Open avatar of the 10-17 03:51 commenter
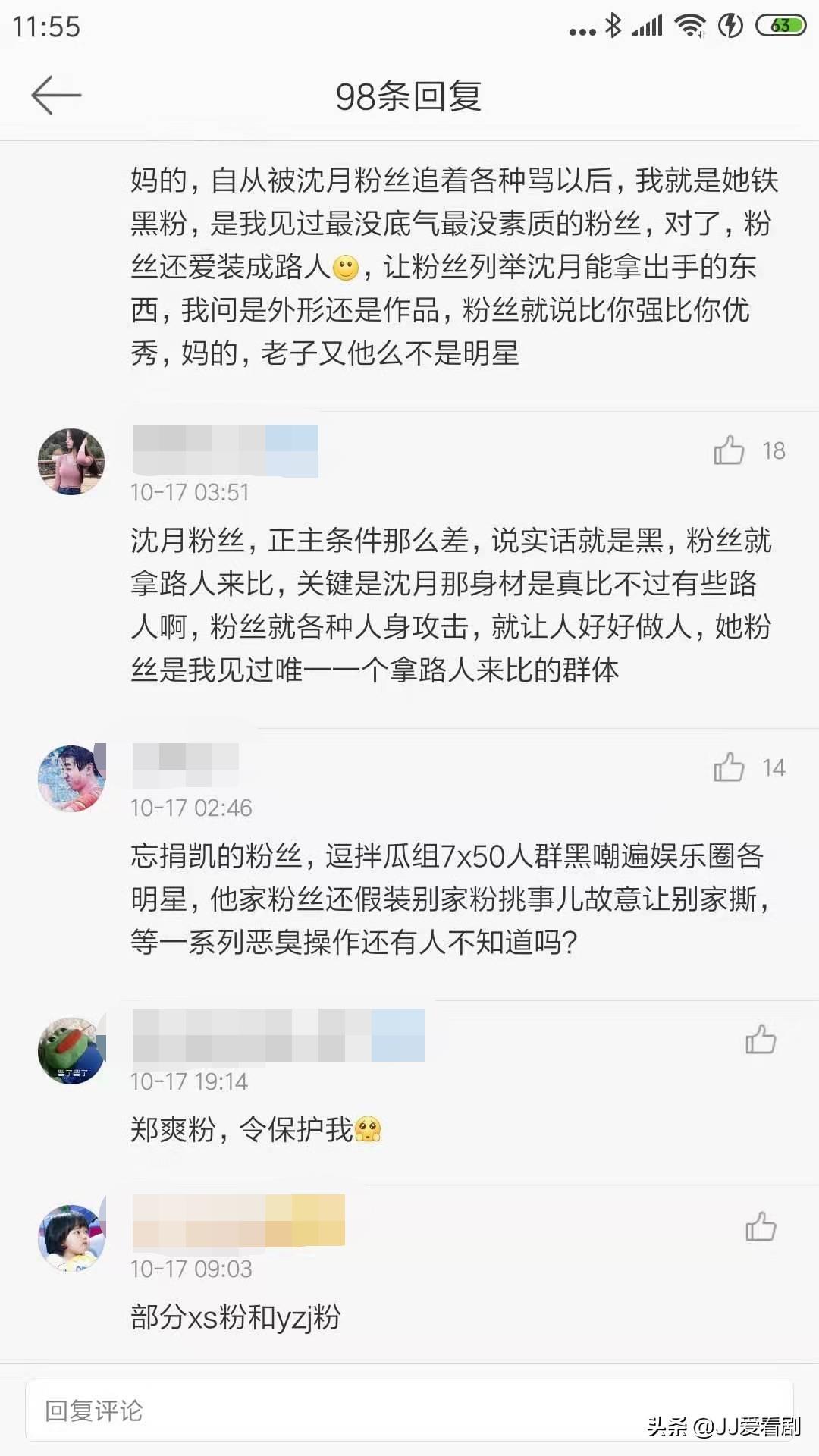The height and width of the screenshot is (1456, 819). point(71,462)
